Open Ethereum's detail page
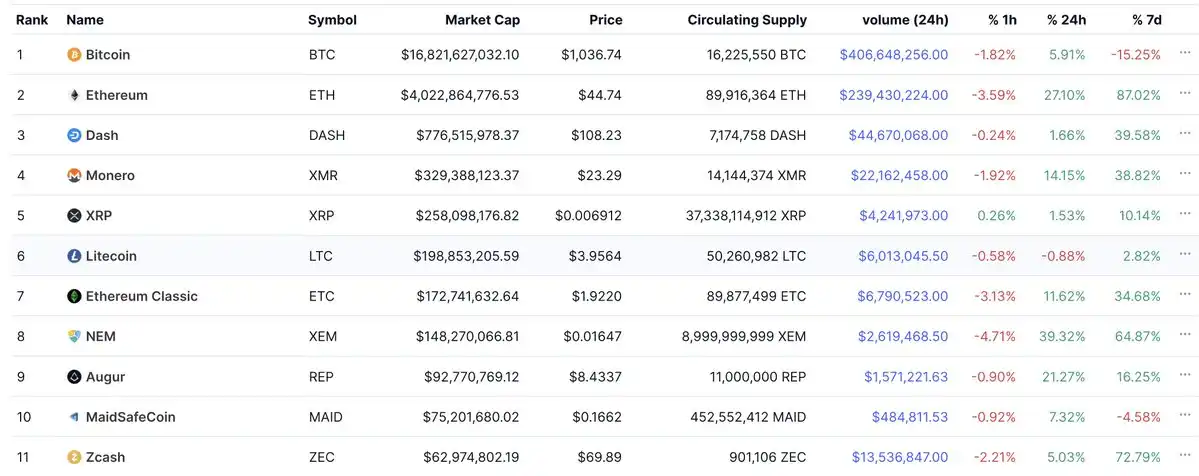Image resolution: width=1199 pixels, height=476 pixels. coord(116,95)
